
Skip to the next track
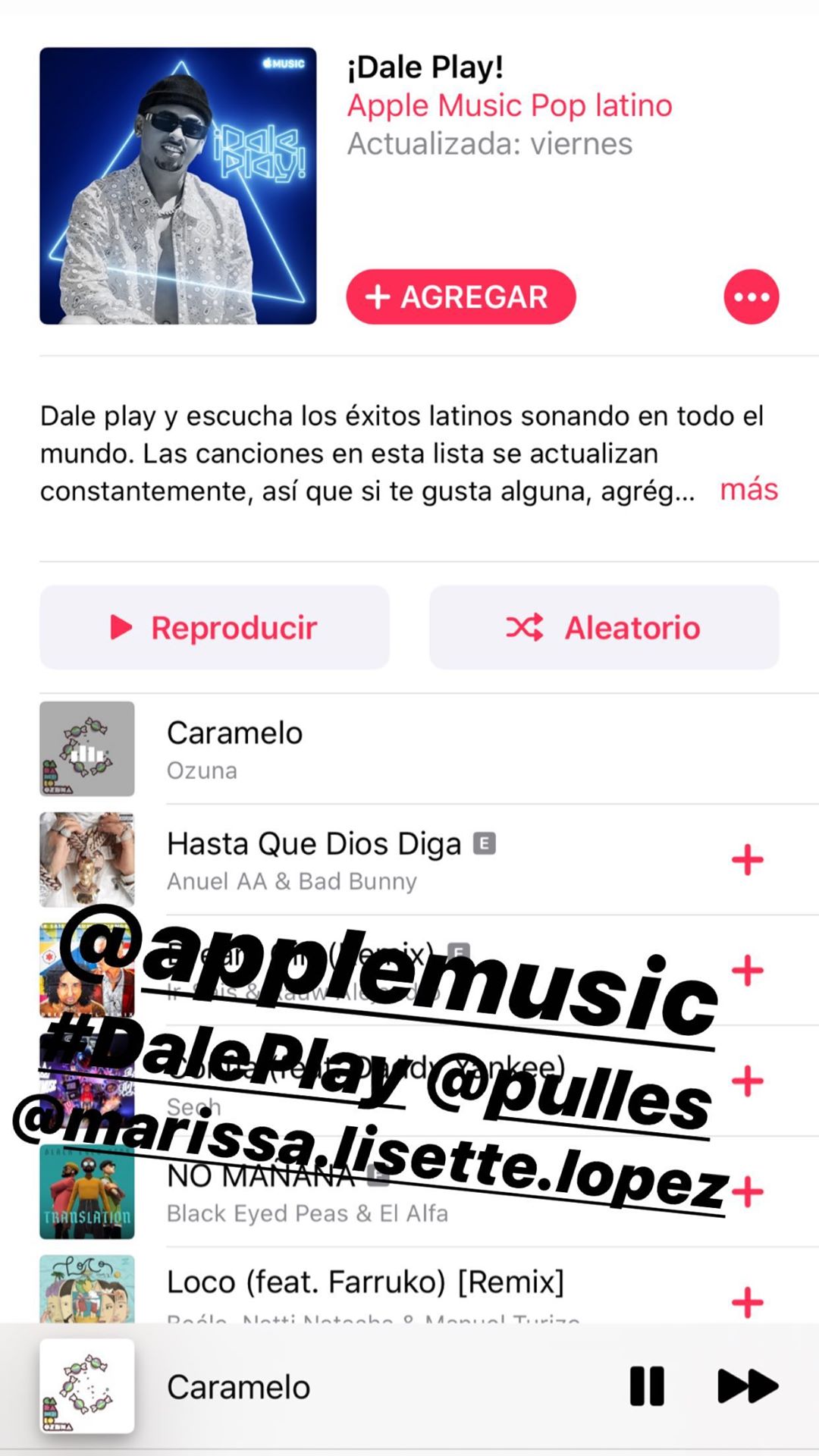coord(747,1386)
